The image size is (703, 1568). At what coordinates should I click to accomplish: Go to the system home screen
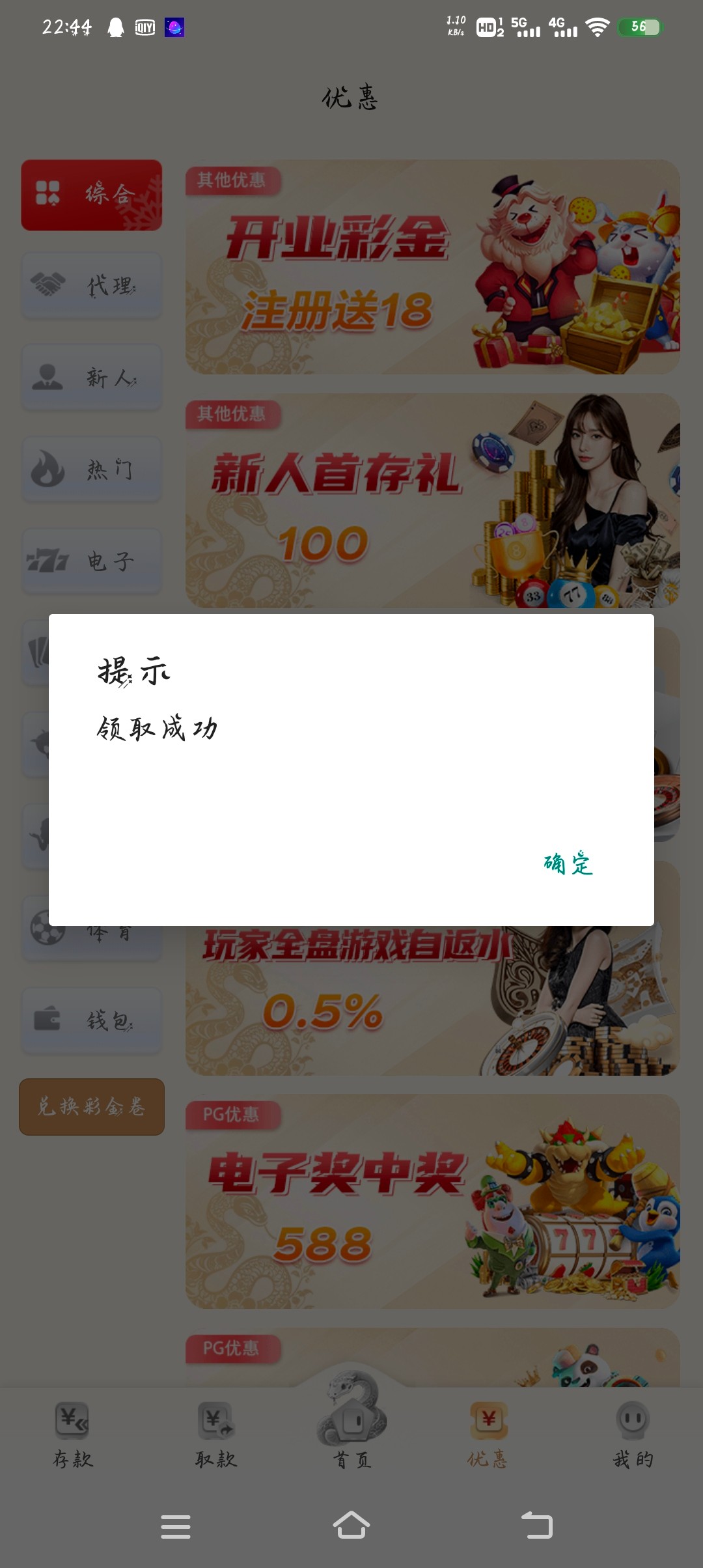pyautogui.click(x=351, y=1526)
